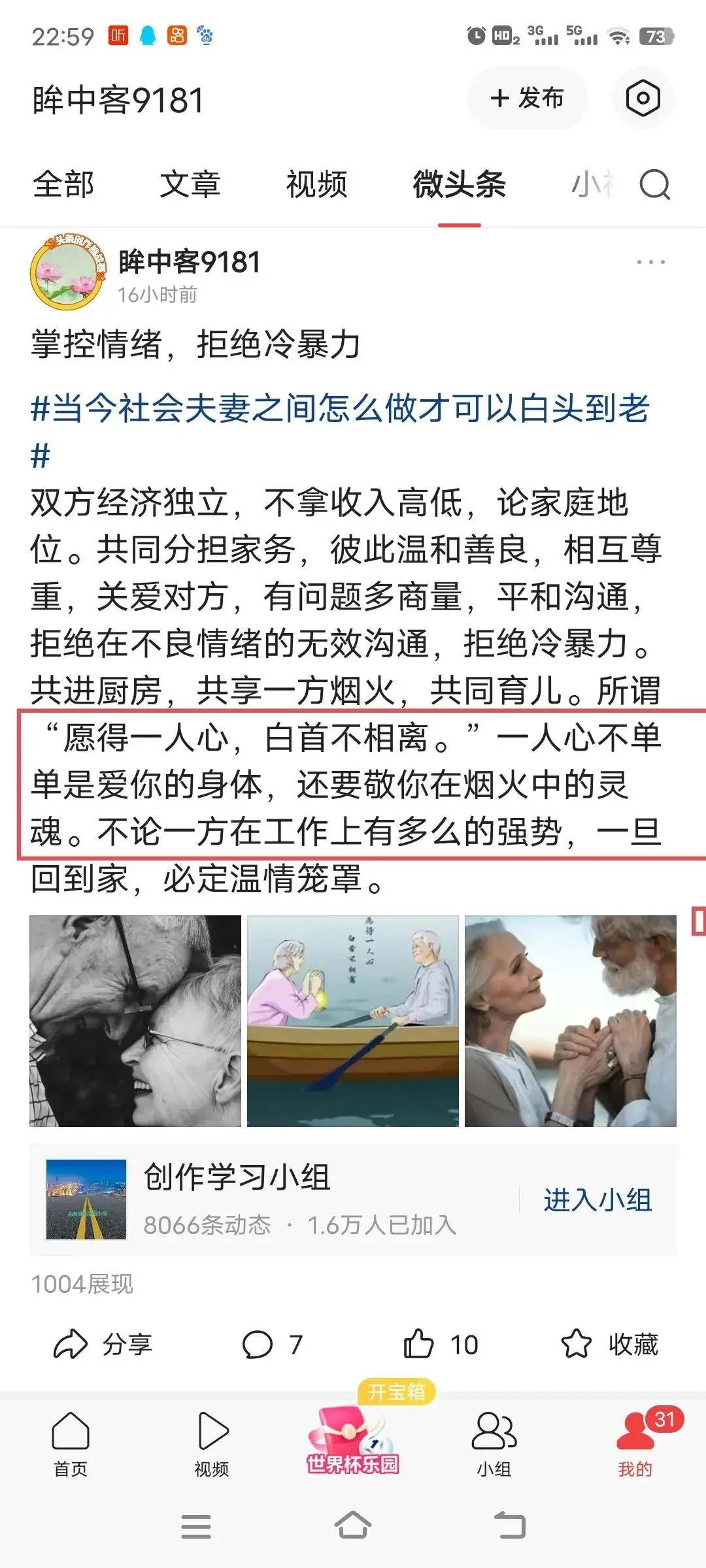
Task: View the couple holding hands photo
Action: [x=570, y=1021]
